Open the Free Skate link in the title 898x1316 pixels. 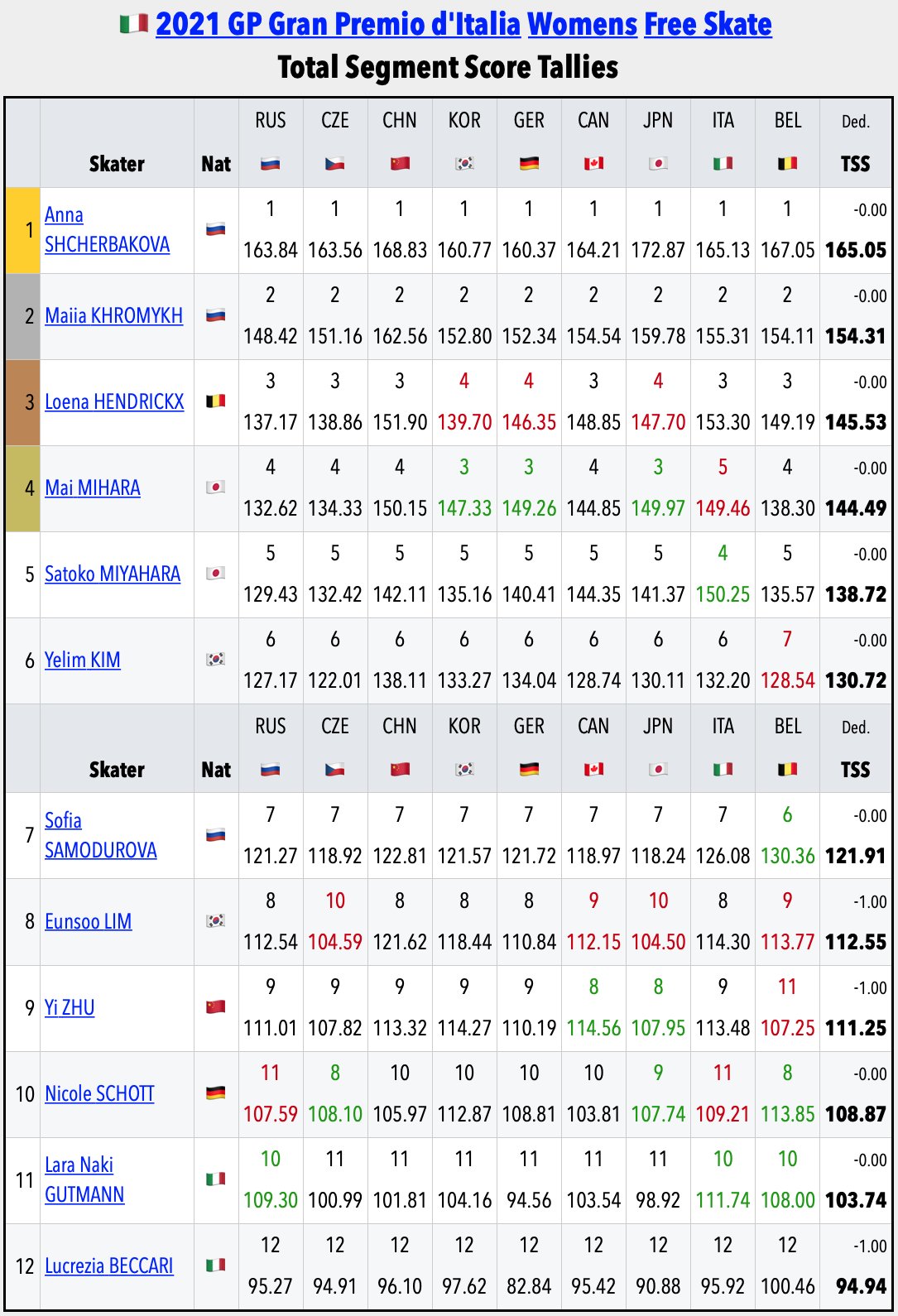tap(708, 25)
